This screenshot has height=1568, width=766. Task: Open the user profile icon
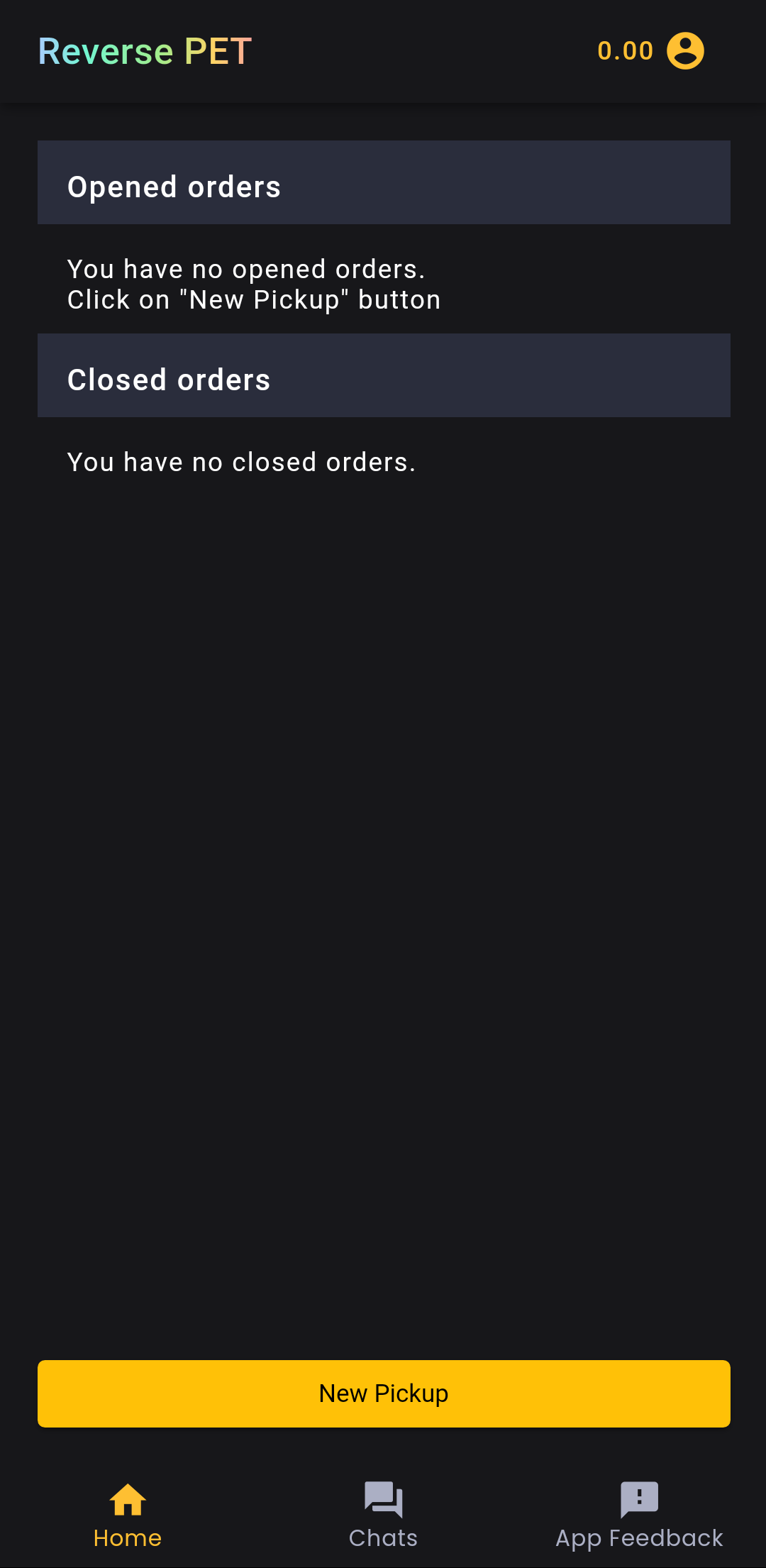[x=685, y=51]
